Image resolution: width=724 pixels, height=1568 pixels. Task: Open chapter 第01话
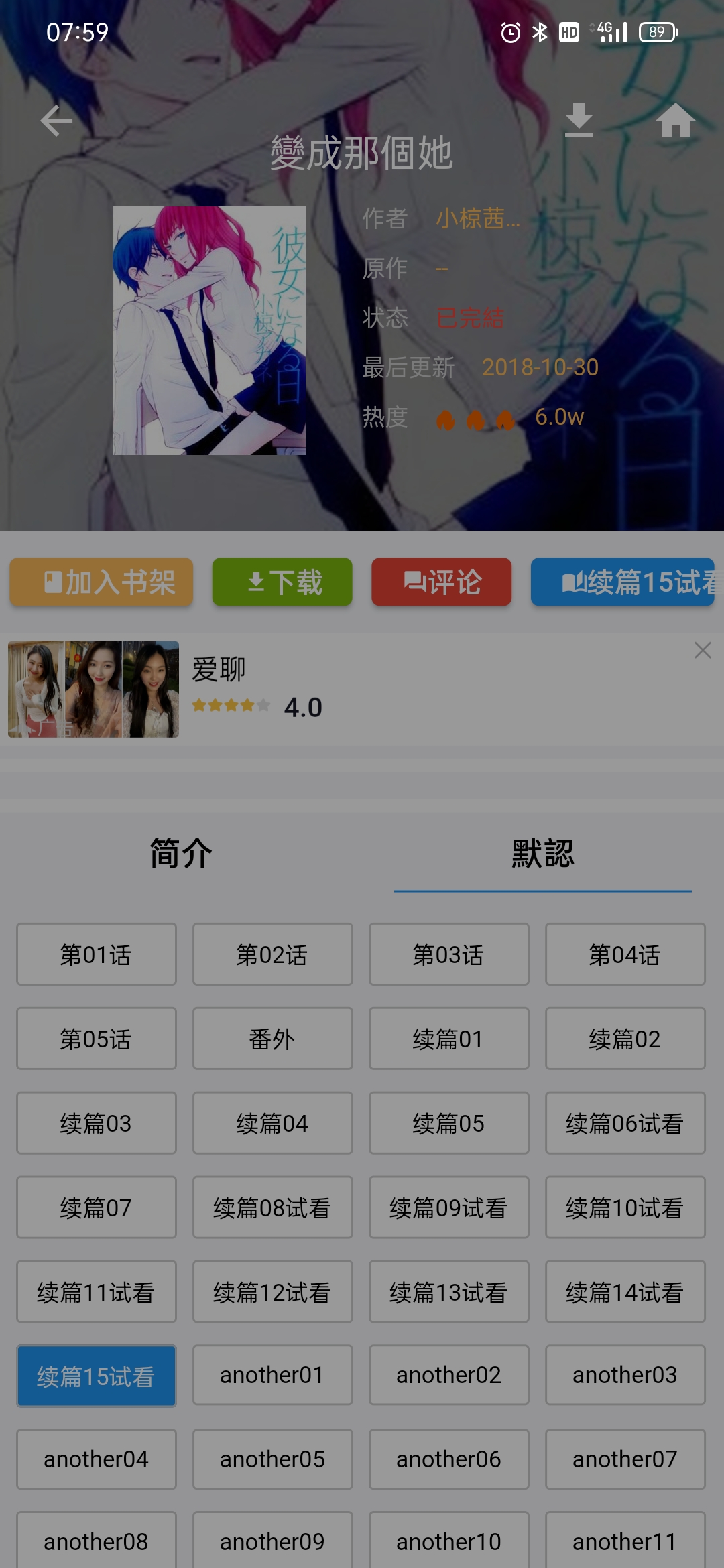[x=97, y=955]
